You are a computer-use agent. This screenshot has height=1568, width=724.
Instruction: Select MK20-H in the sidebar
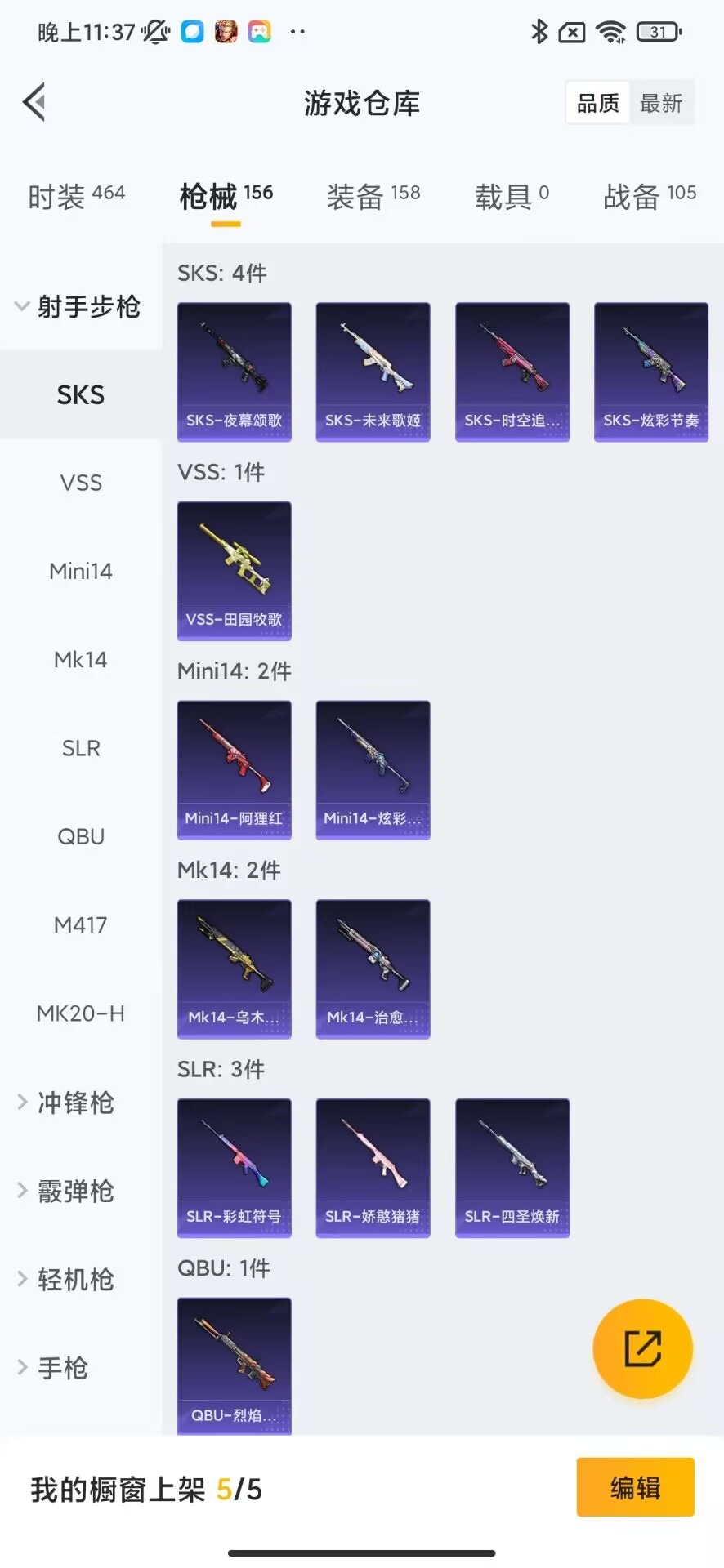point(81,1013)
